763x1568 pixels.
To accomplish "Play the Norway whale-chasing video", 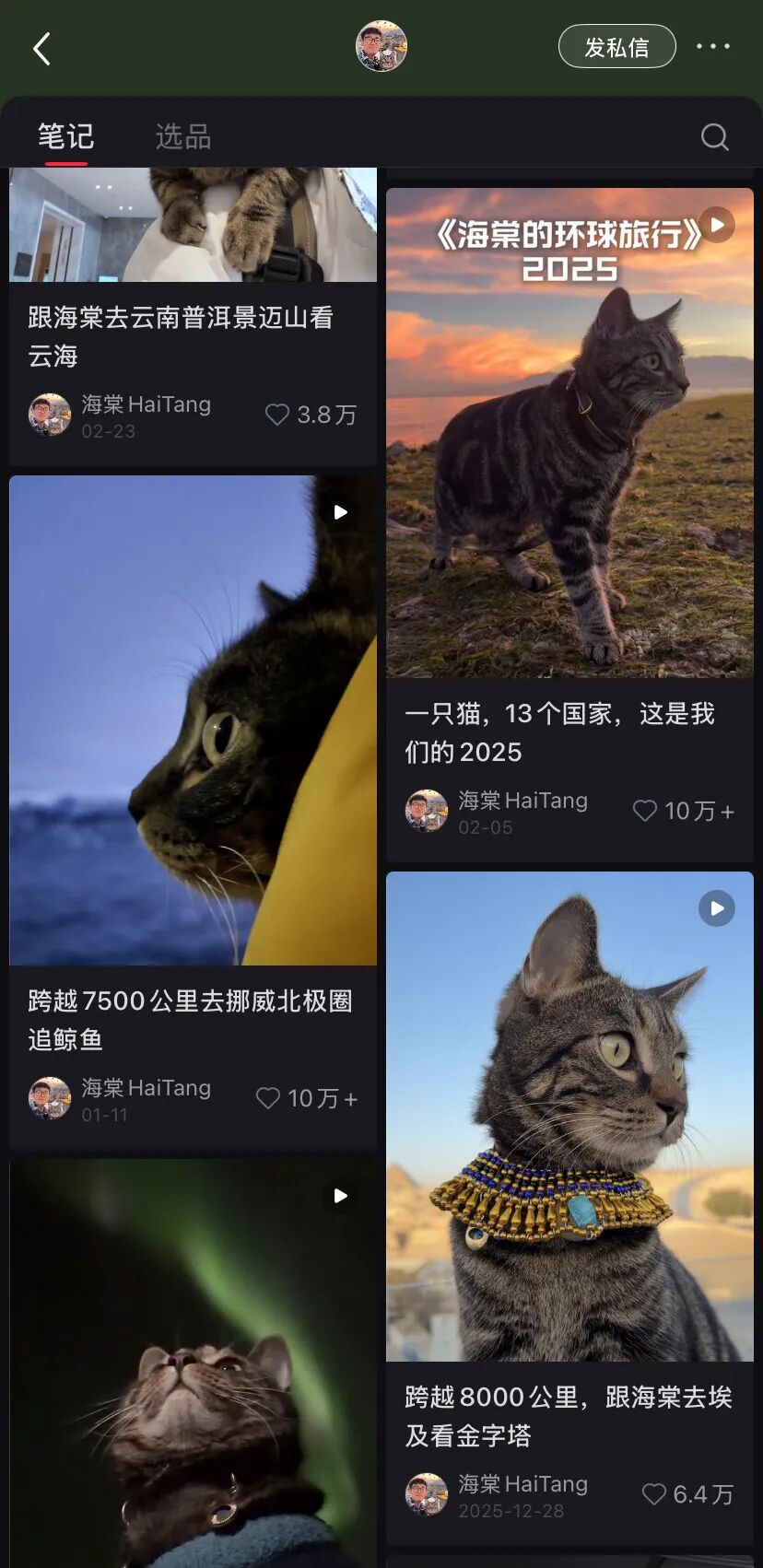I will click(x=340, y=512).
